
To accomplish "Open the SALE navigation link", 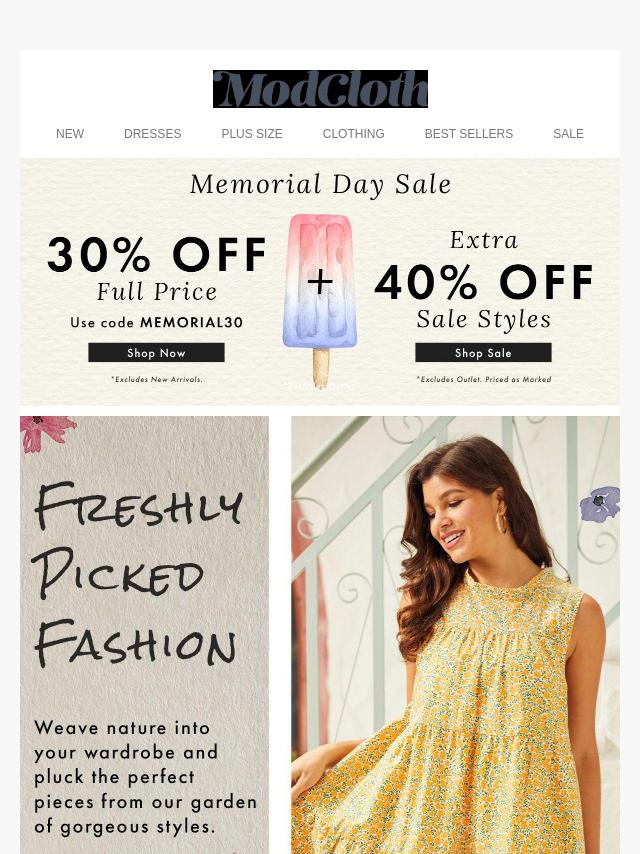I will 568,134.
